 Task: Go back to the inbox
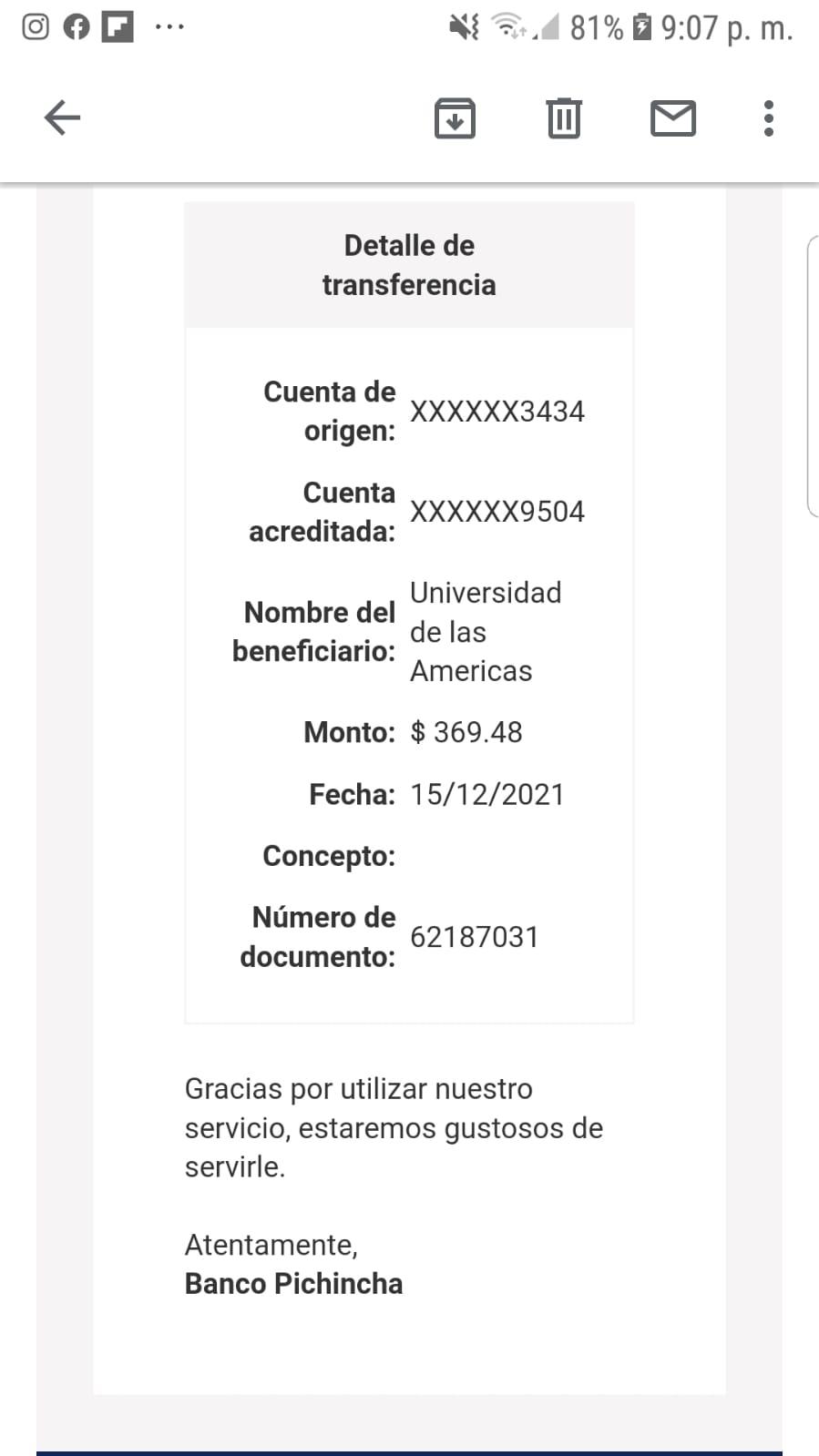pyautogui.click(x=62, y=118)
